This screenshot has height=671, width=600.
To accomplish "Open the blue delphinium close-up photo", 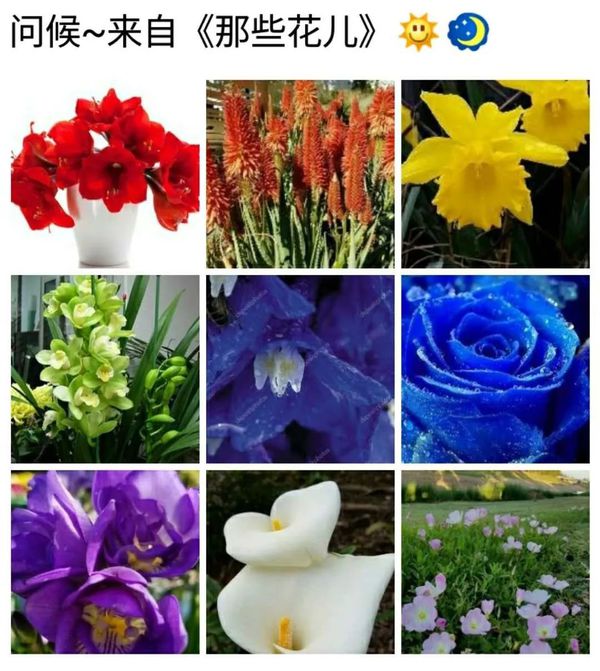I will point(300,369).
